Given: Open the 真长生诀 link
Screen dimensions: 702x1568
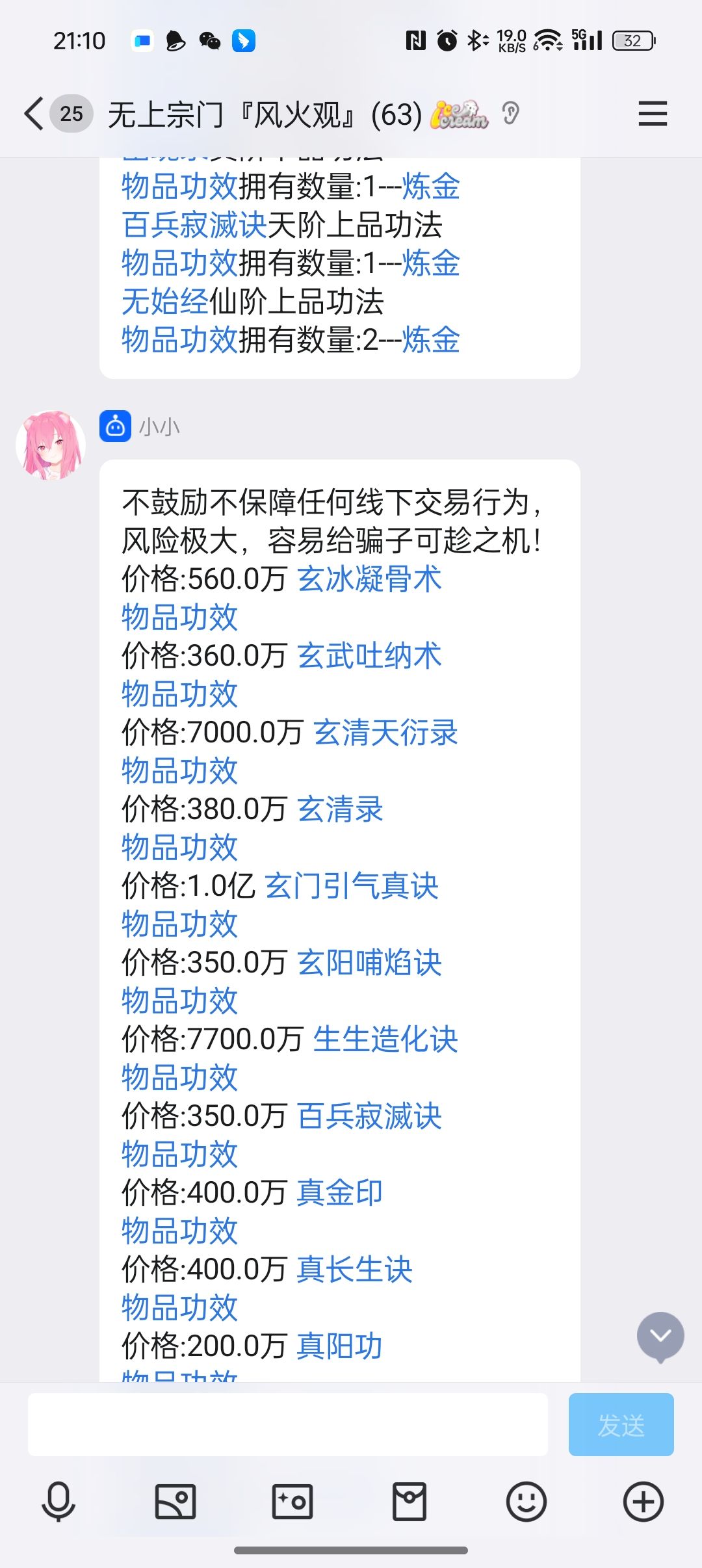Looking at the screenshot, I should coord(354,1269).
